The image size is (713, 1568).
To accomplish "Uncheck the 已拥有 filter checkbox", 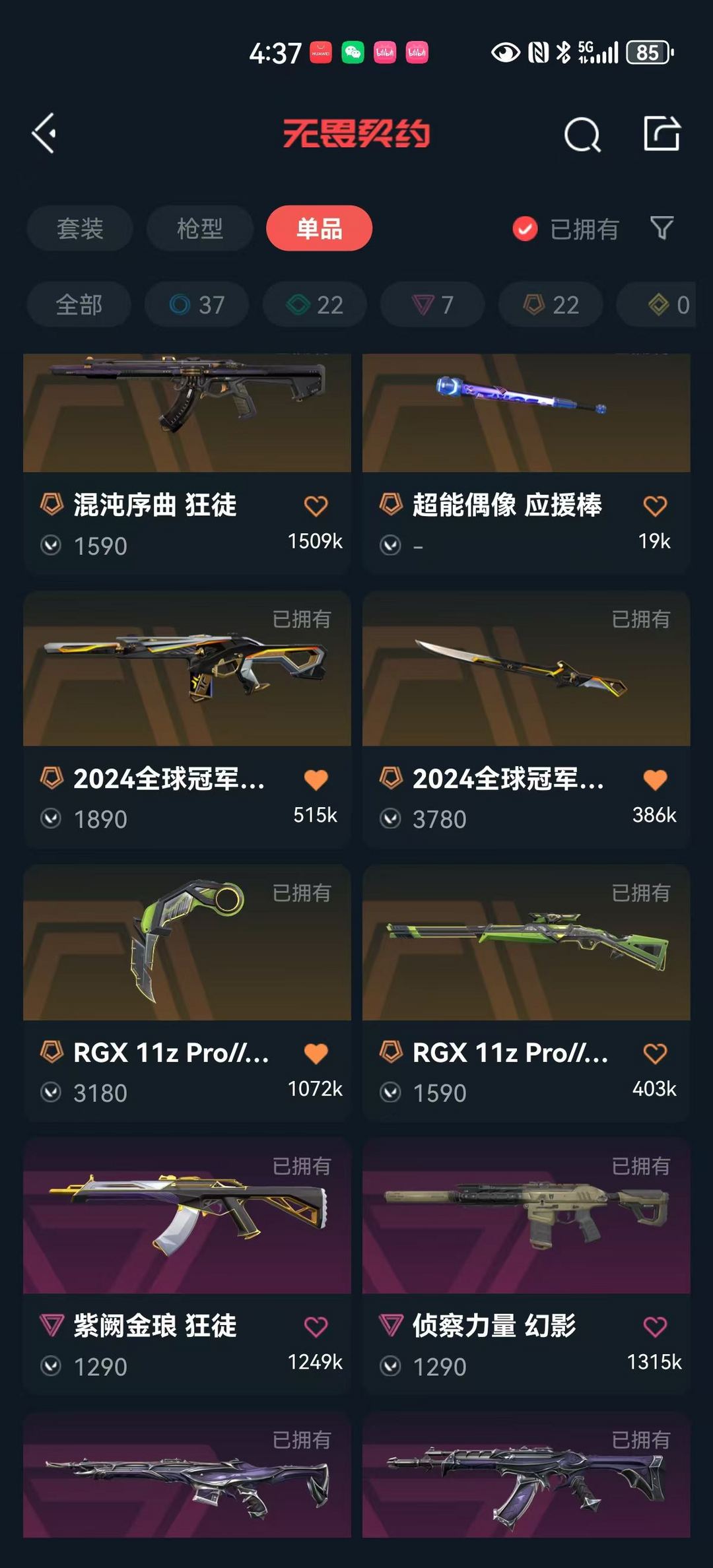I will pyautogui.click(x=525, y=229).
